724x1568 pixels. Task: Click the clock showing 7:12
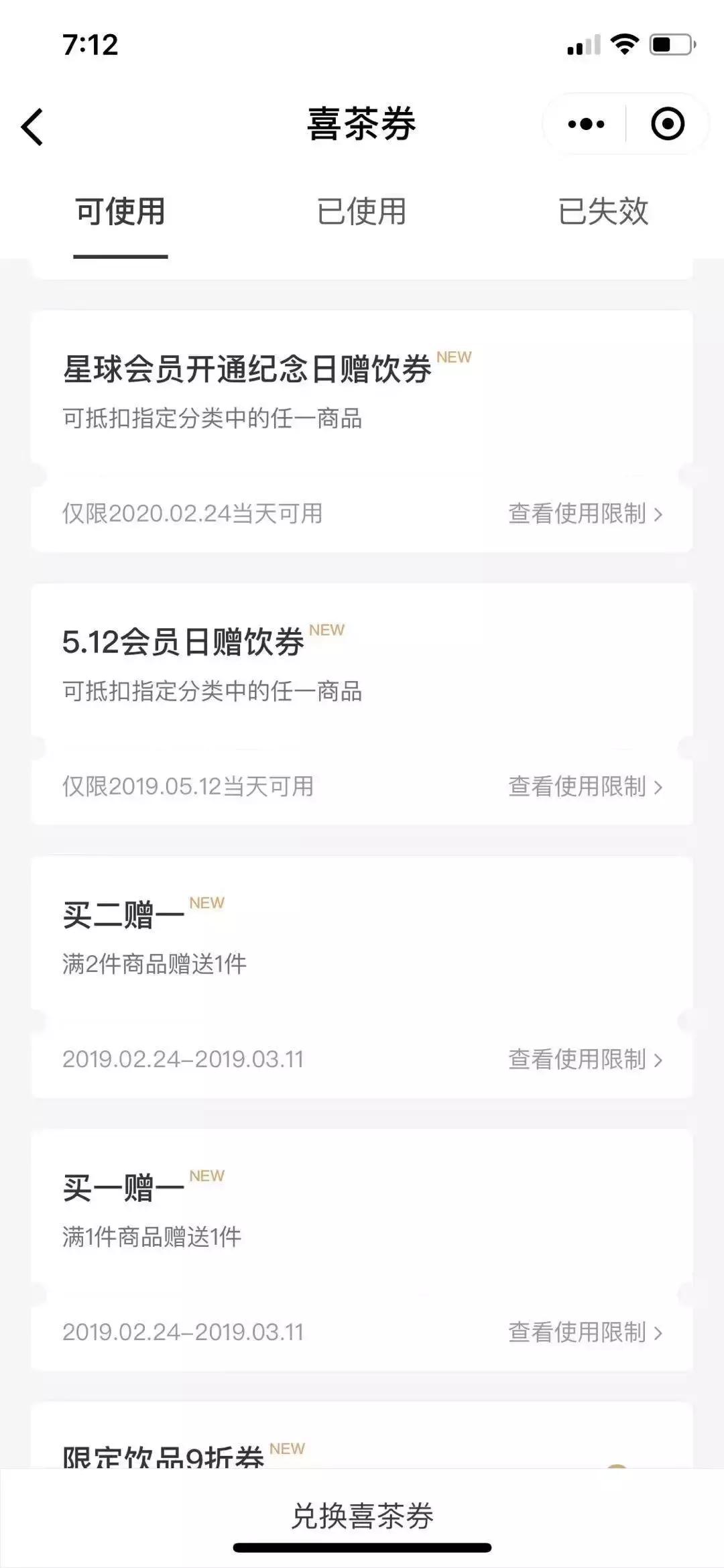[x=89, y=44]
